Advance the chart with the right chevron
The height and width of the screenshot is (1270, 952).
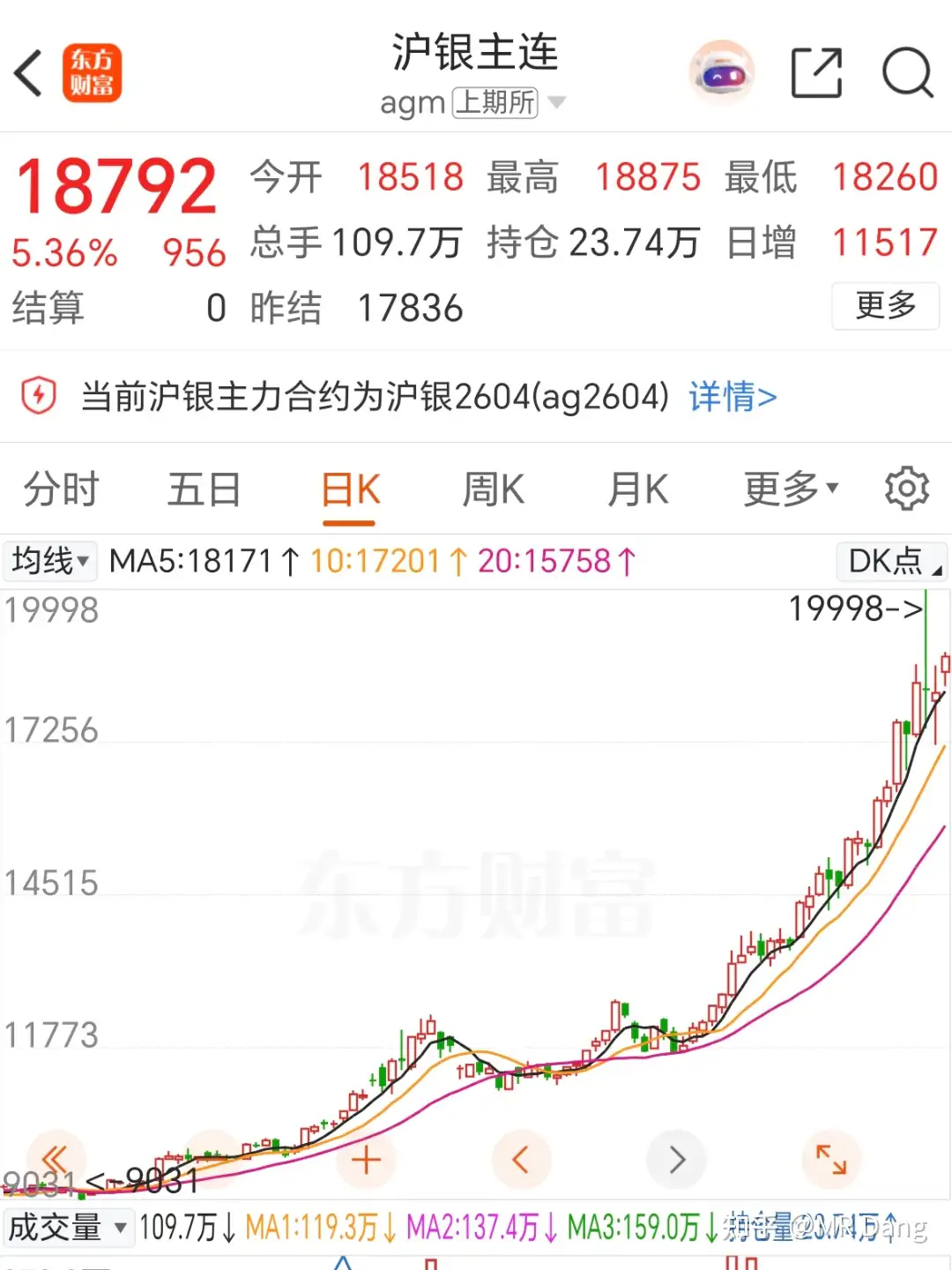click(677, 1160)
